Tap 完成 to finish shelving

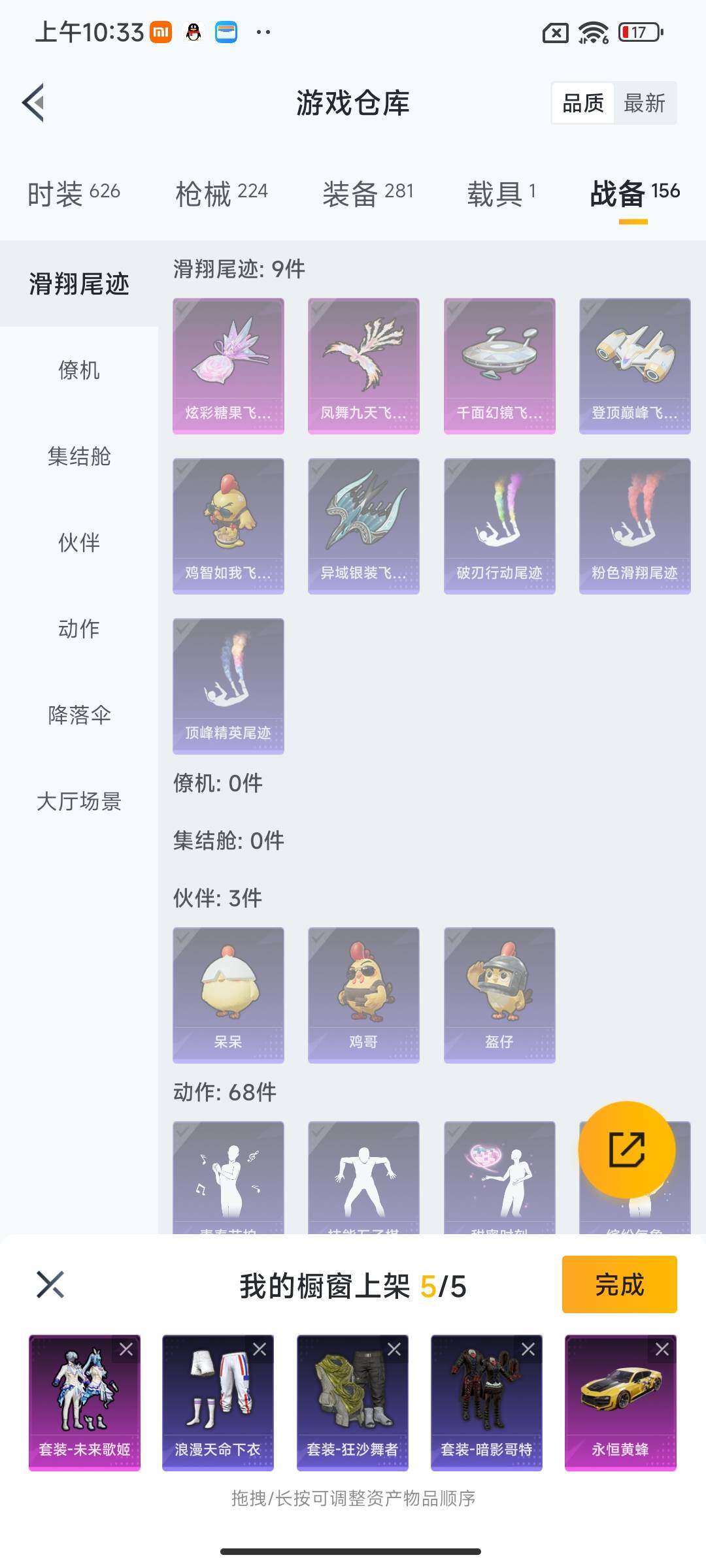point(618,1284)
